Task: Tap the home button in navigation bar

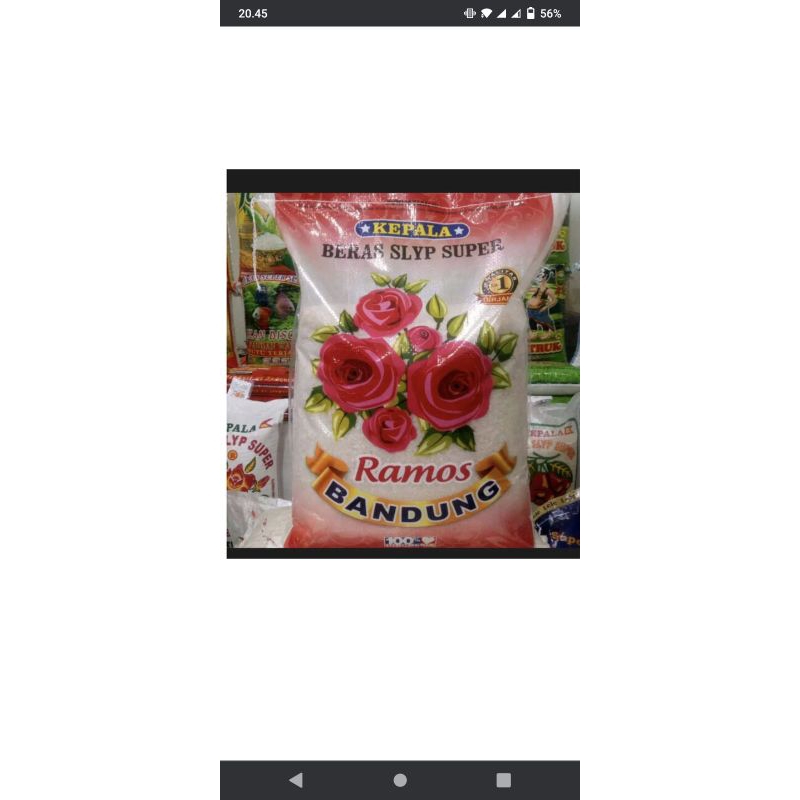Action: coord(400,780)
